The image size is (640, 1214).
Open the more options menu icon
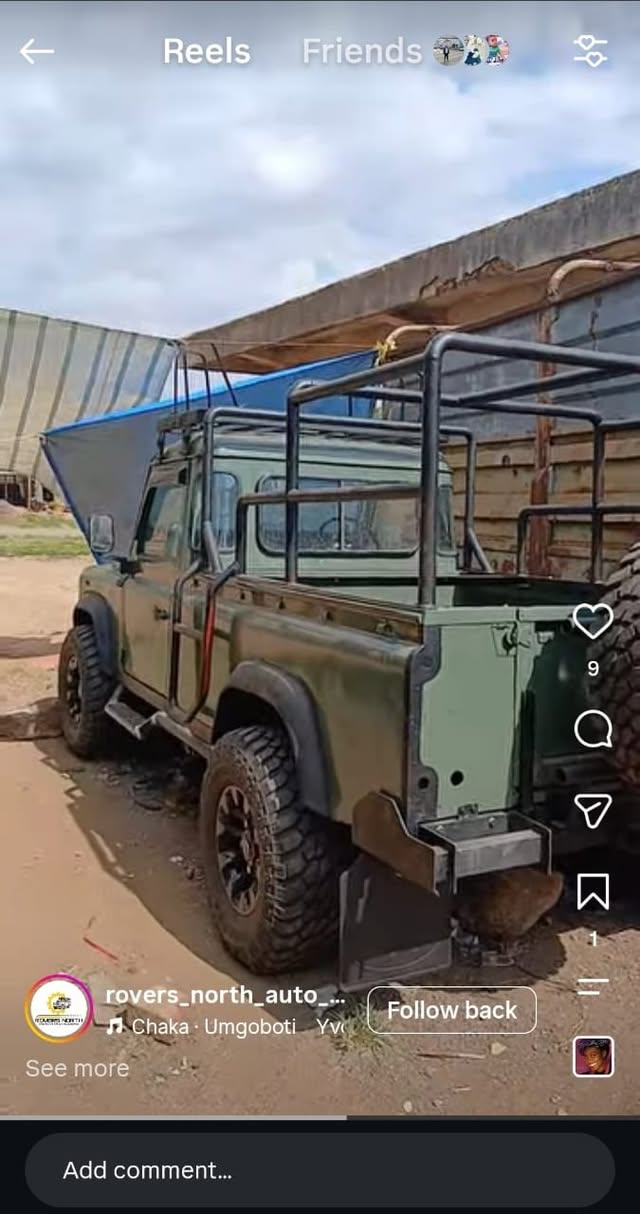coord(593,986)
